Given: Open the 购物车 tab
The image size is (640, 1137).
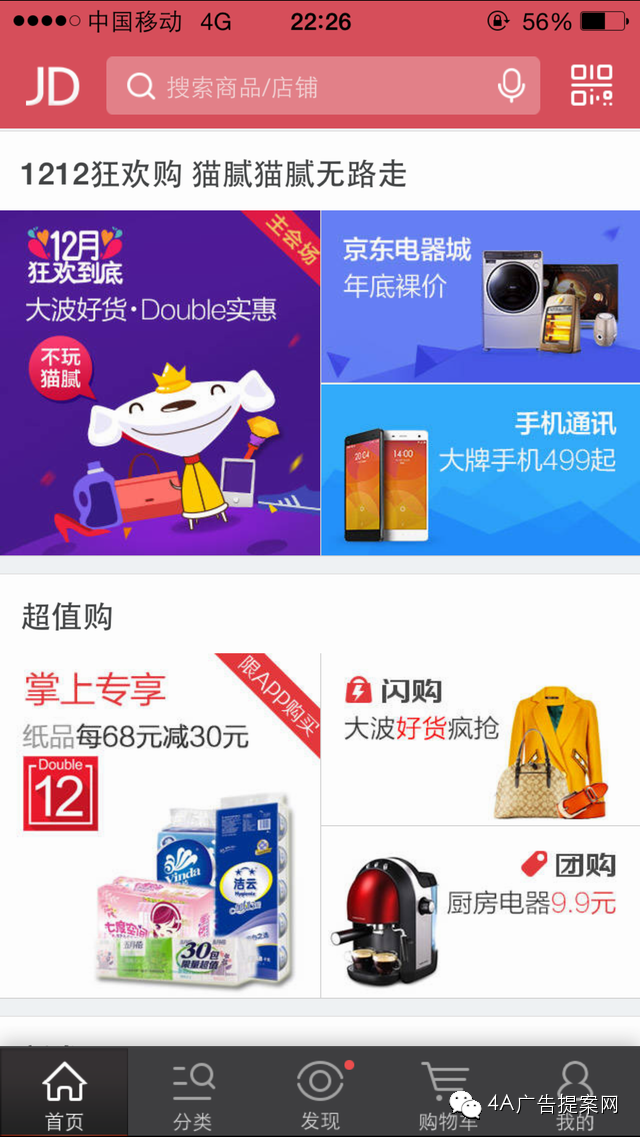Looking at the screenshot, I should pyautogui.click(x=448, y=1092).
